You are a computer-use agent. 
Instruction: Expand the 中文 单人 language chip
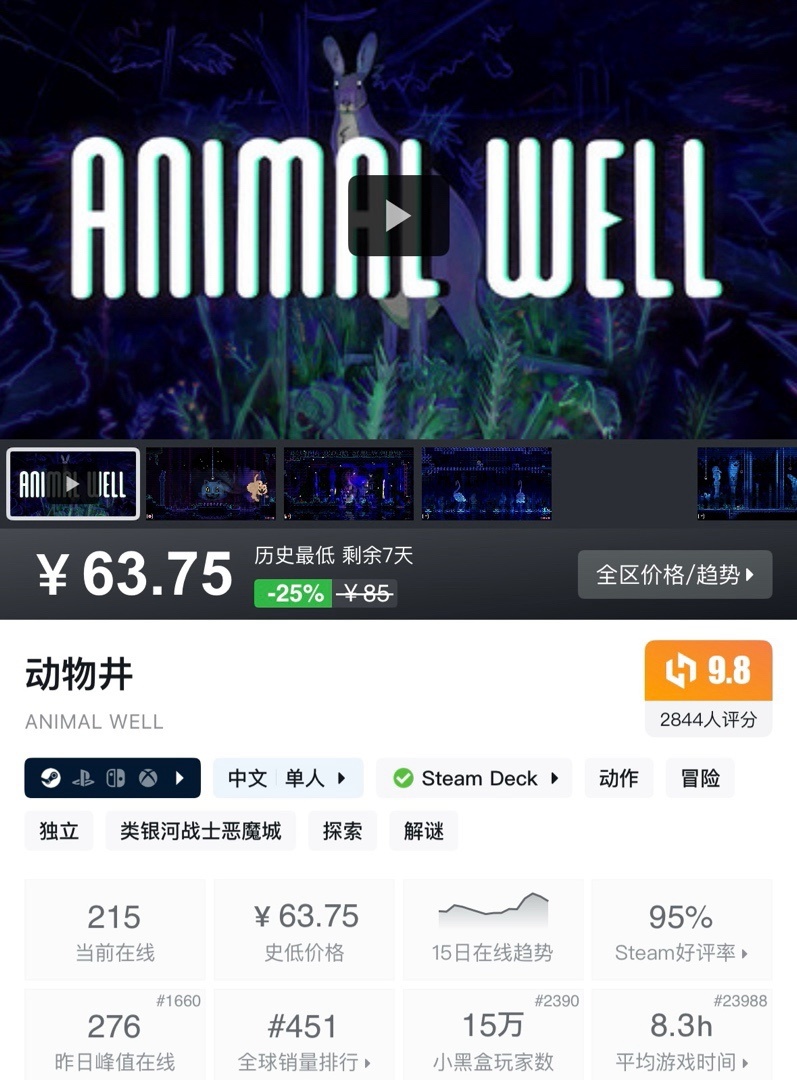[x=287, y=778]
